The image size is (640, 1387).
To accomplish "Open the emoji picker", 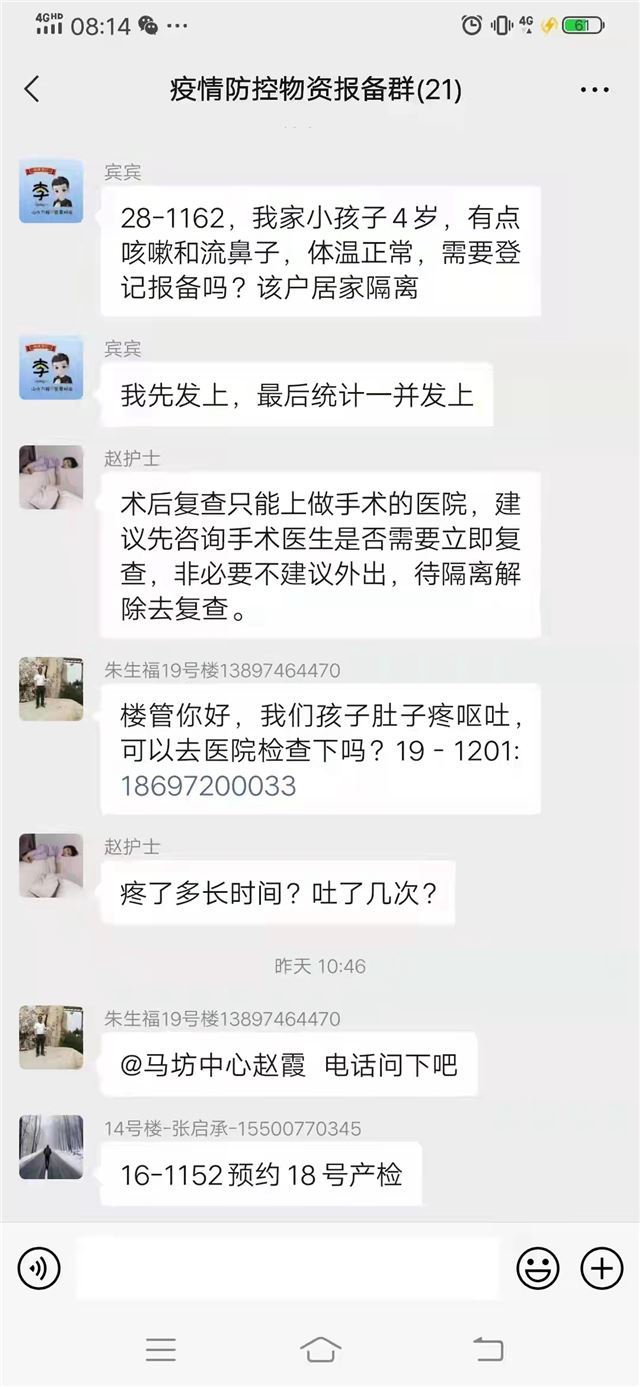I will click(x=537, y=1269).
